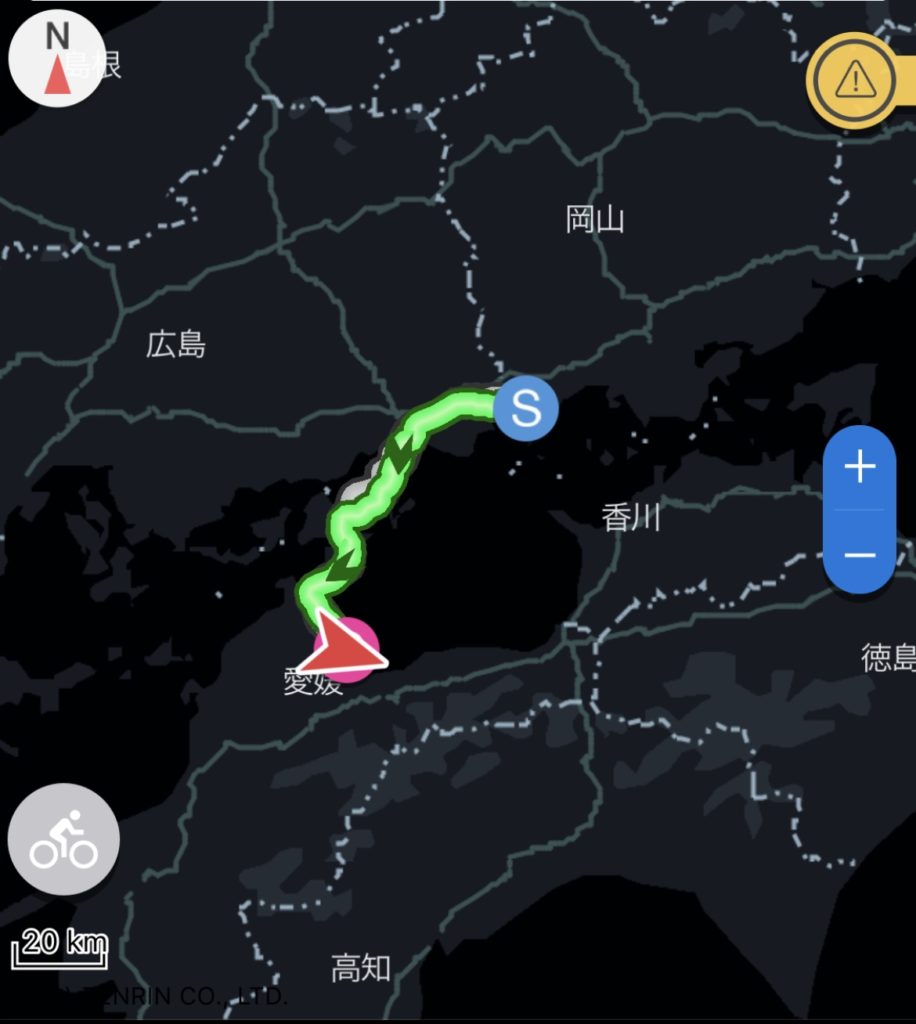Zoom in with the plus button

coord(859,467)
